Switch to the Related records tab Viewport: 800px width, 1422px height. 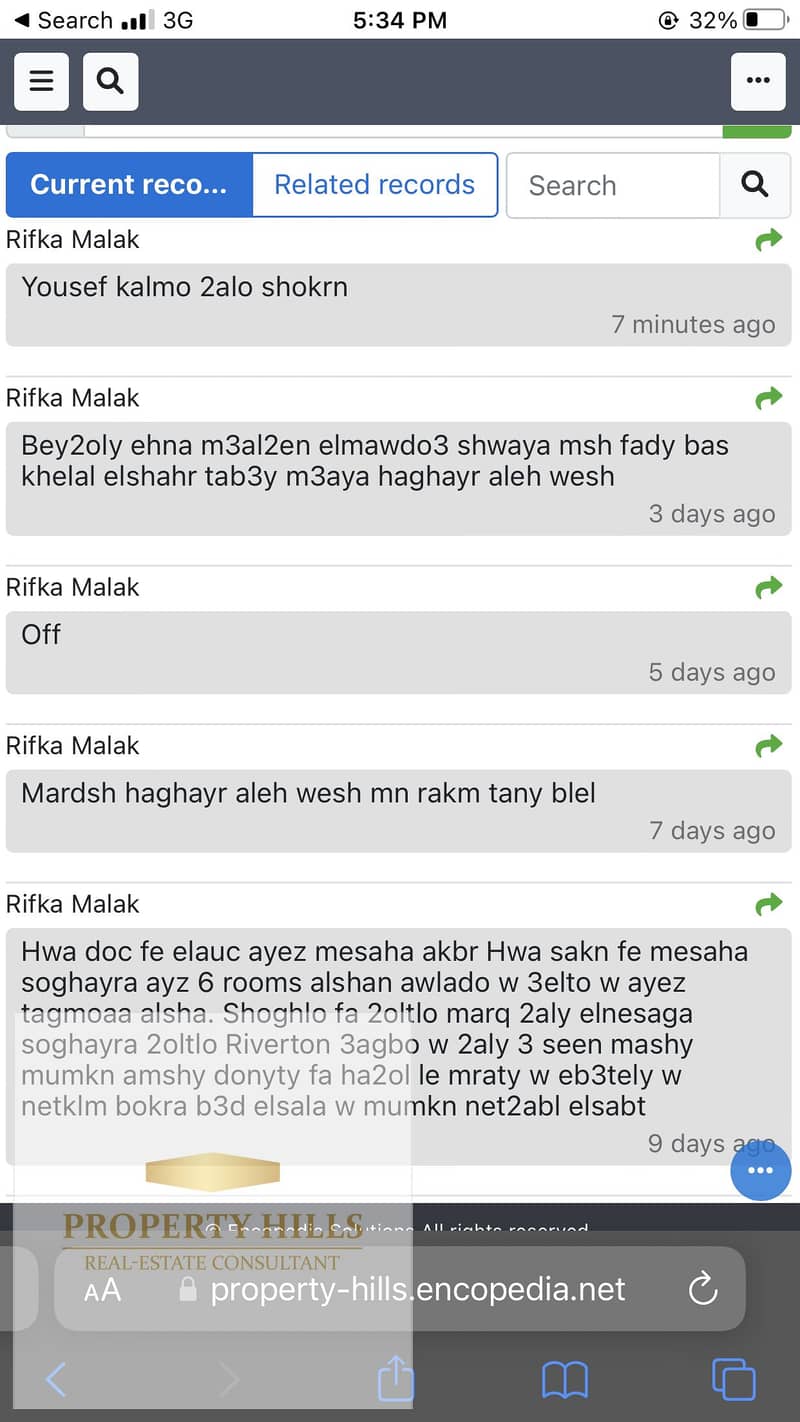click(375, 185)
